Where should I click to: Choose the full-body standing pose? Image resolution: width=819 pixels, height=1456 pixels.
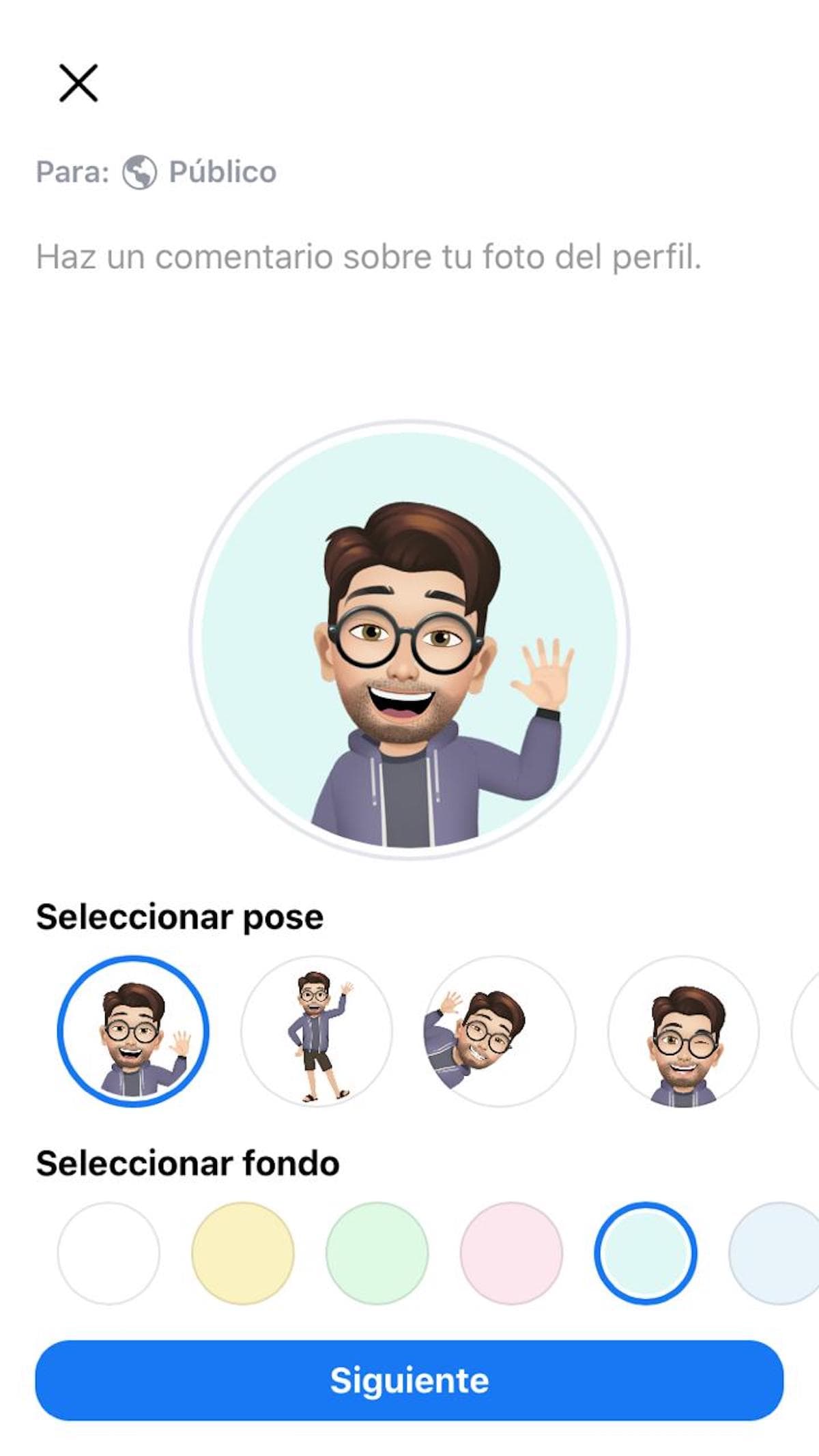click(x=317, y=1031)
